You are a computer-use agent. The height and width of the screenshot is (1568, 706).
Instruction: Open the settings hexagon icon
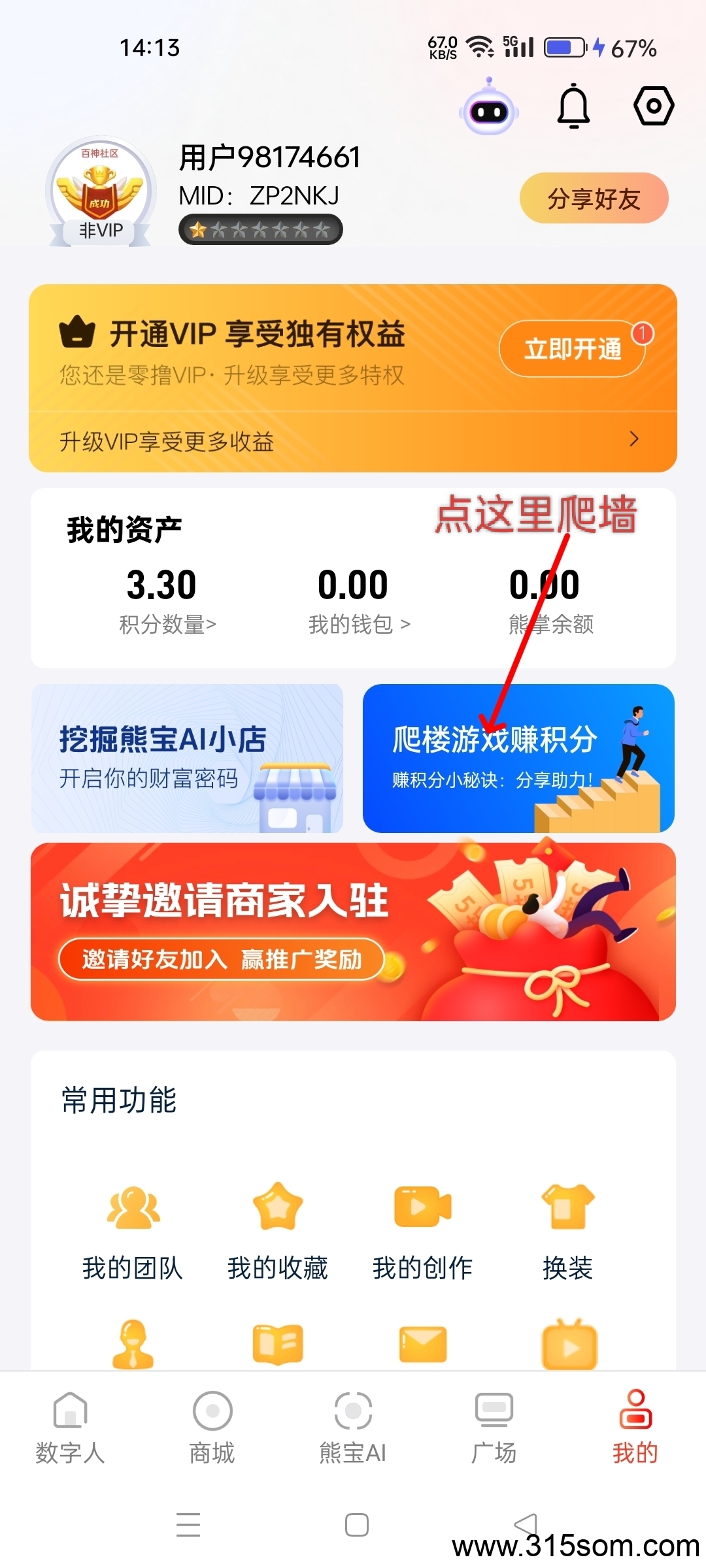tap(654, 106)
